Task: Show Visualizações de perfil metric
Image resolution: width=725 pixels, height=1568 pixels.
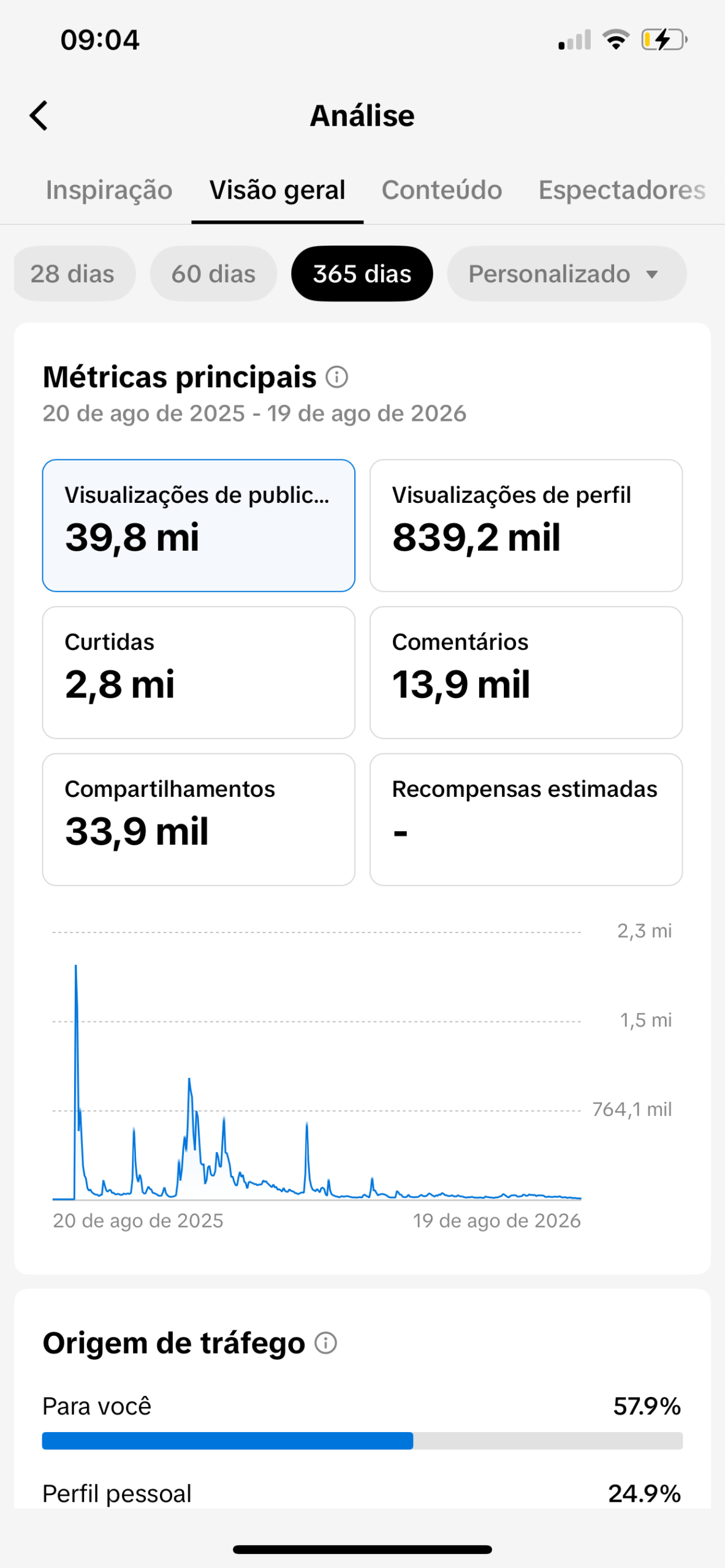Action: (526, 526)
